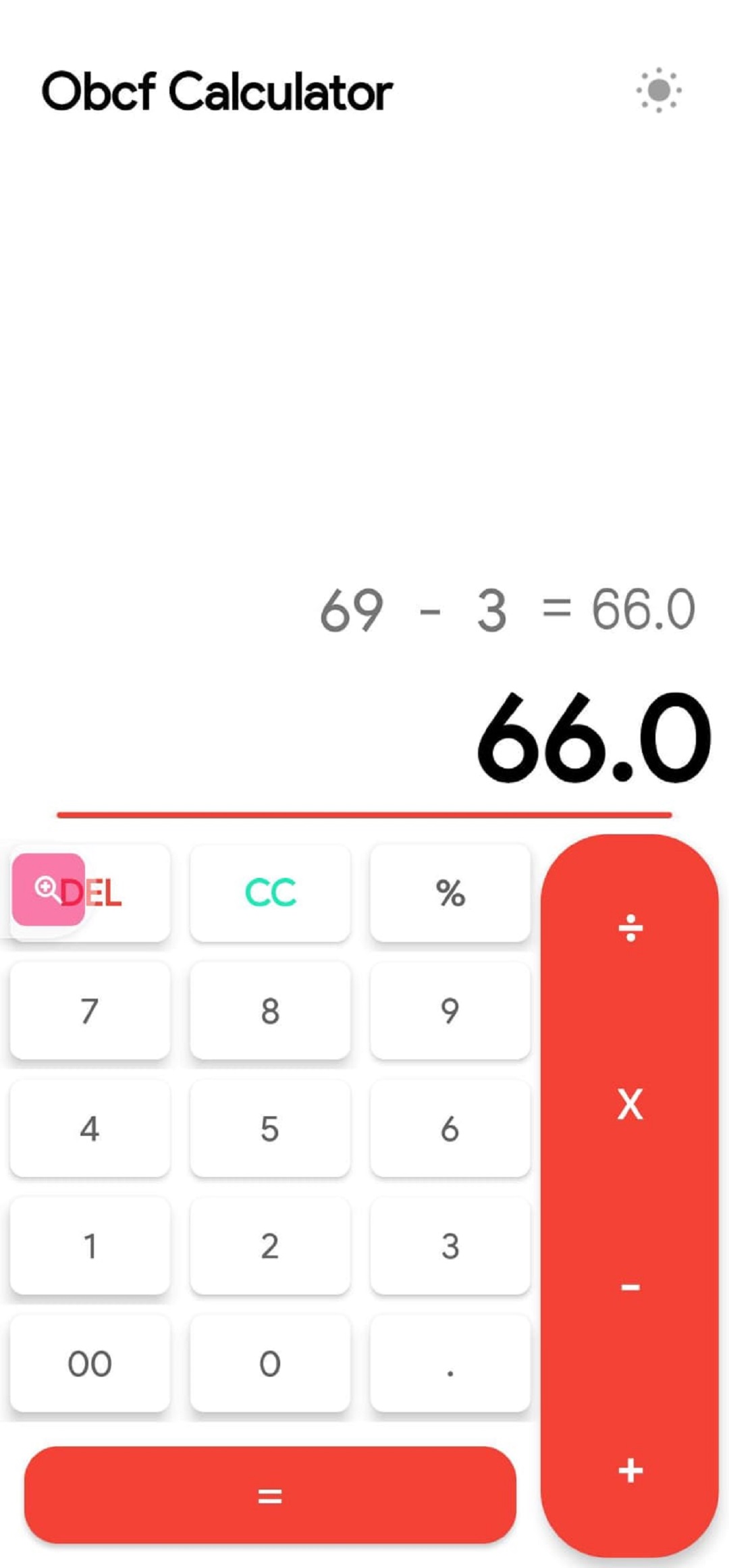Select the divide operator
This screenshot has width=729, height=1568.
click(630, 929)
